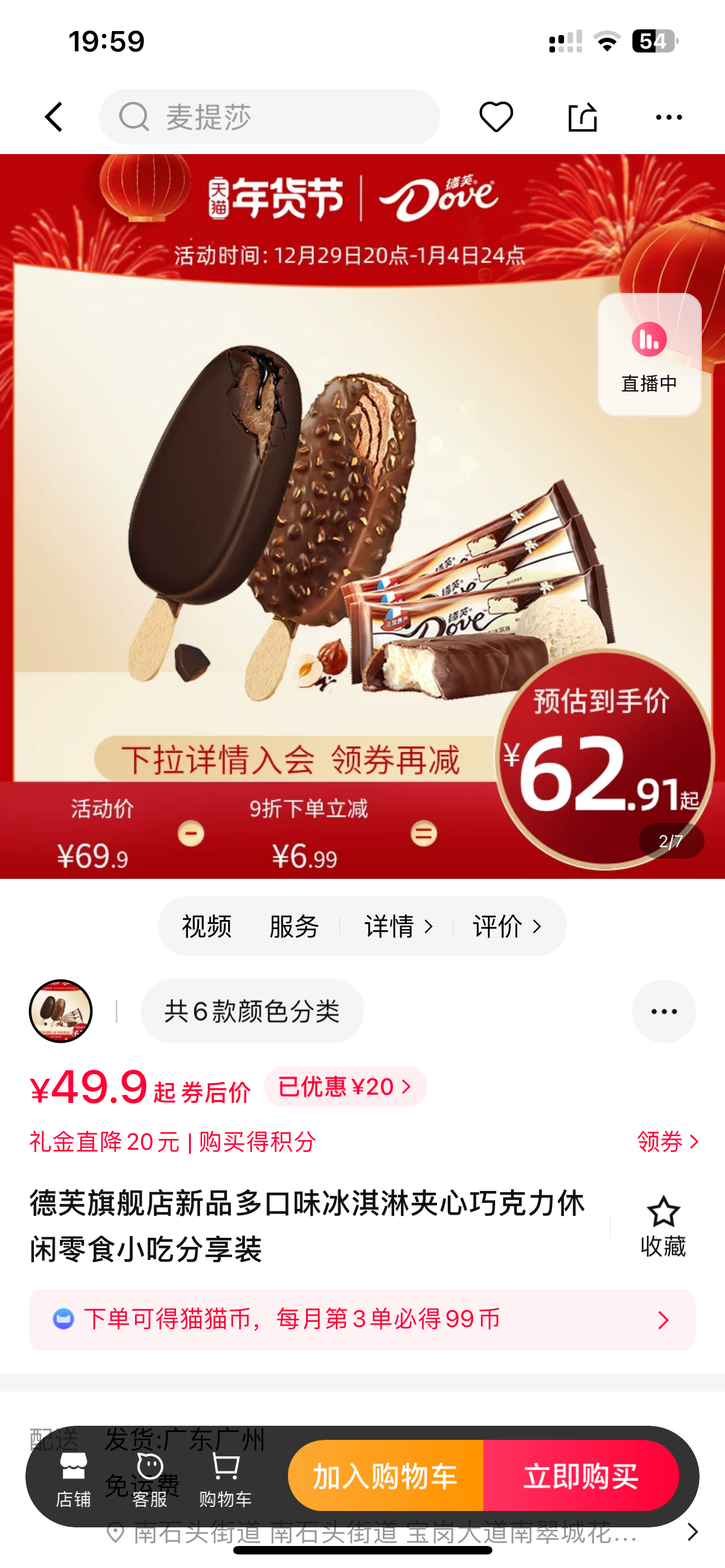Open the search box showing 麦提莎
The image size is (725, 1568).
point(270,117)
